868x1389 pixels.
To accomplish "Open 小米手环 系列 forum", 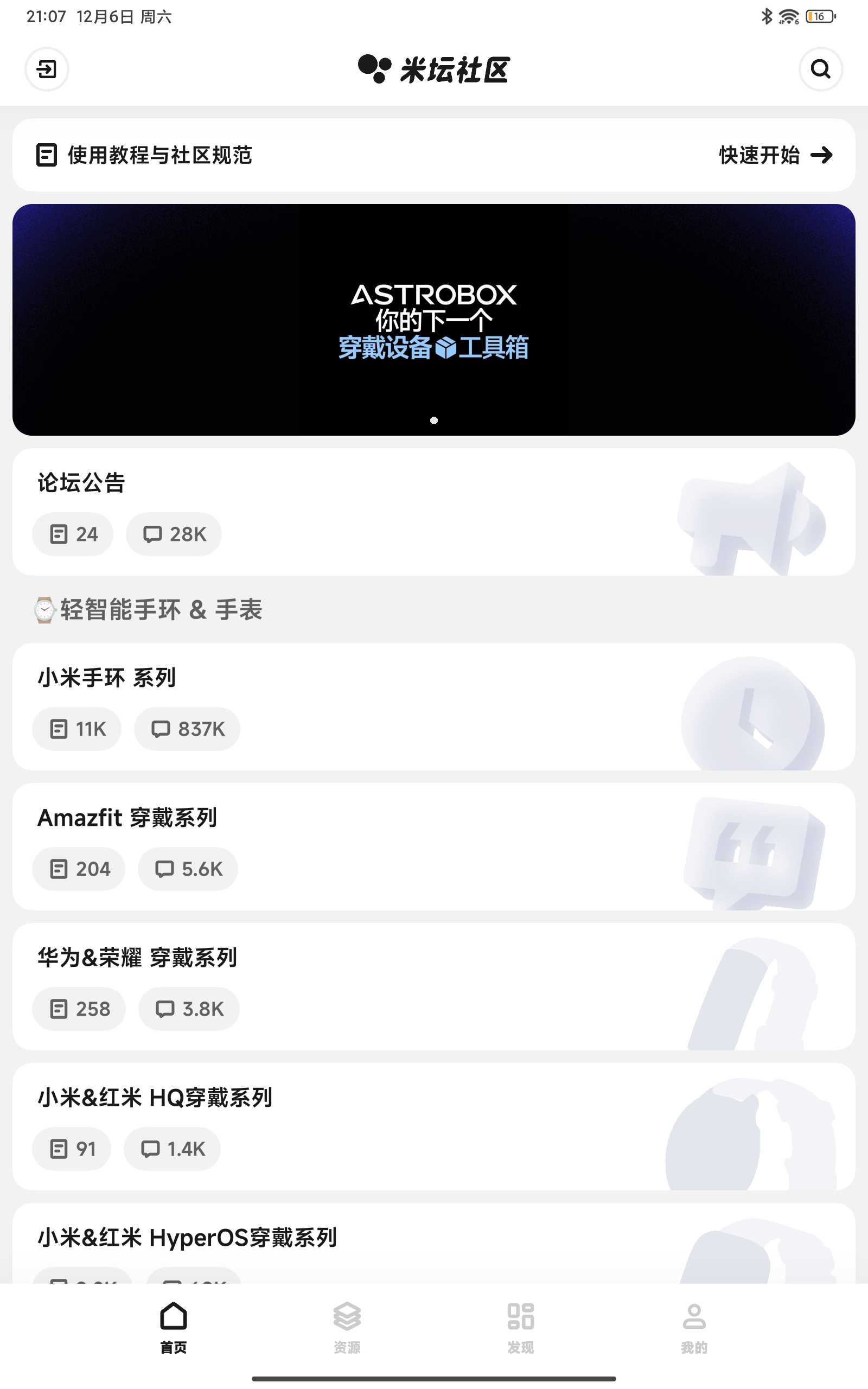I will pyautogui.click(x=434, y=706).
